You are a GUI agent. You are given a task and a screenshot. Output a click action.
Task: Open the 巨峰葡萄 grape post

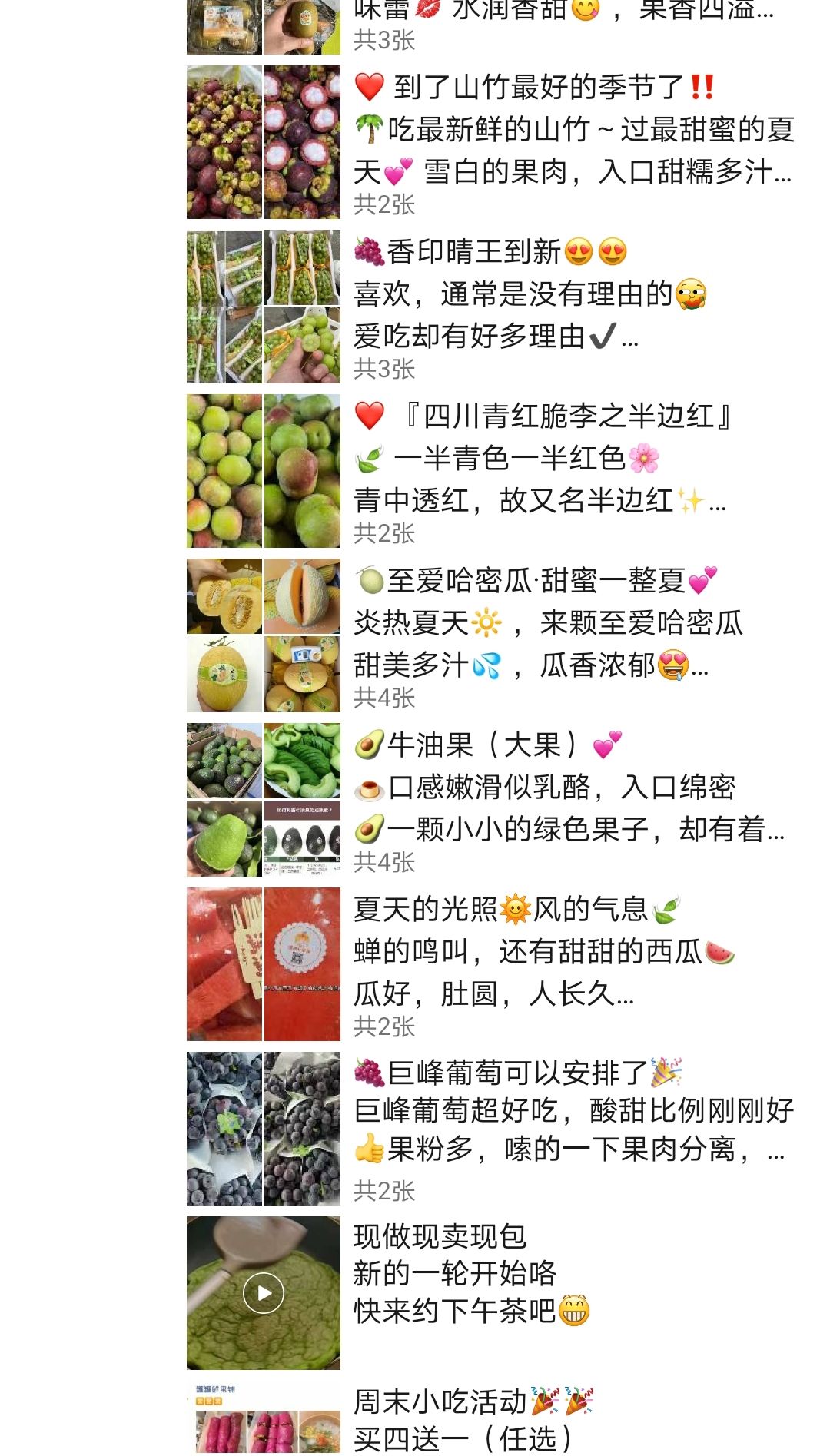(x=492, y=1129)
